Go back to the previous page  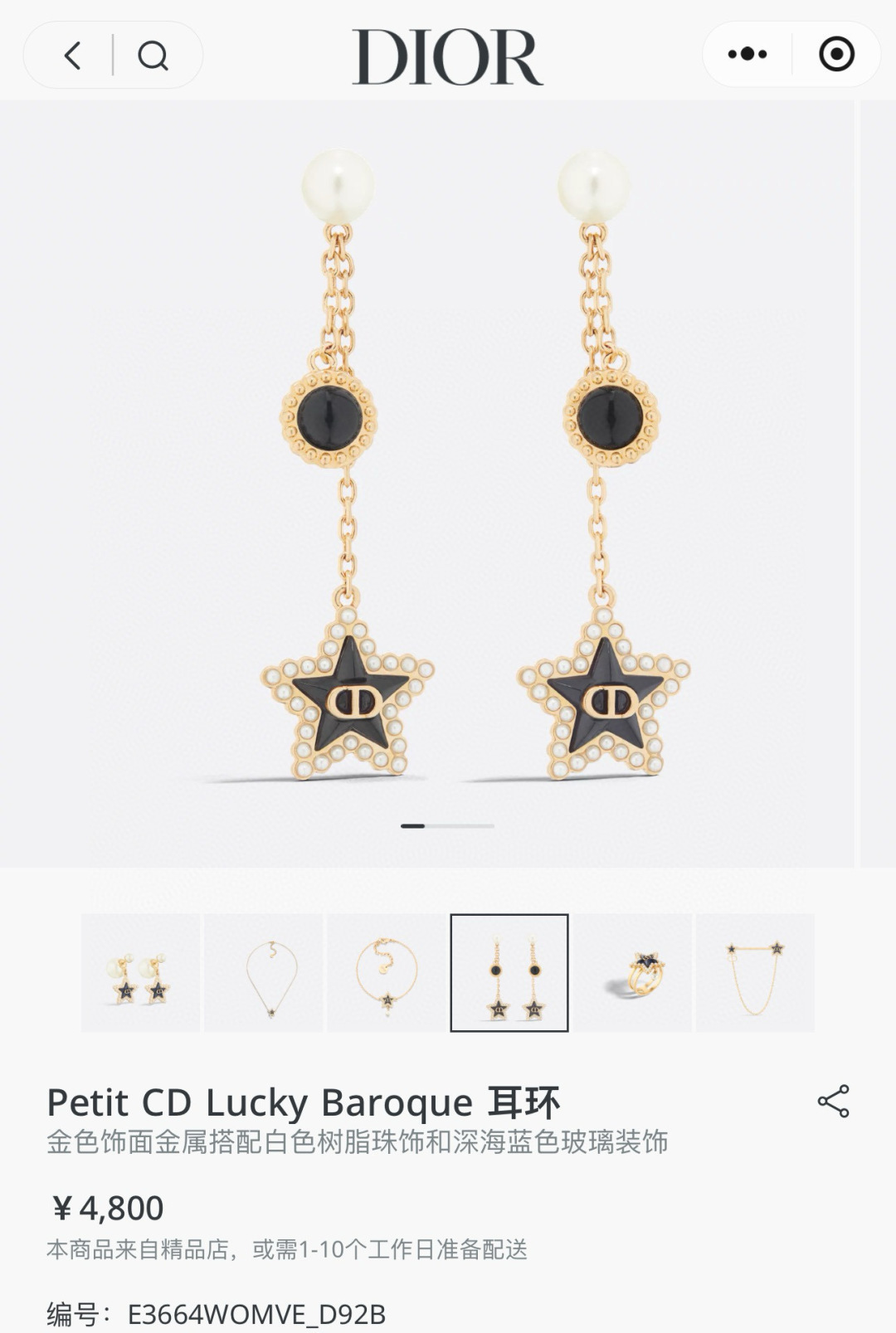73,56
